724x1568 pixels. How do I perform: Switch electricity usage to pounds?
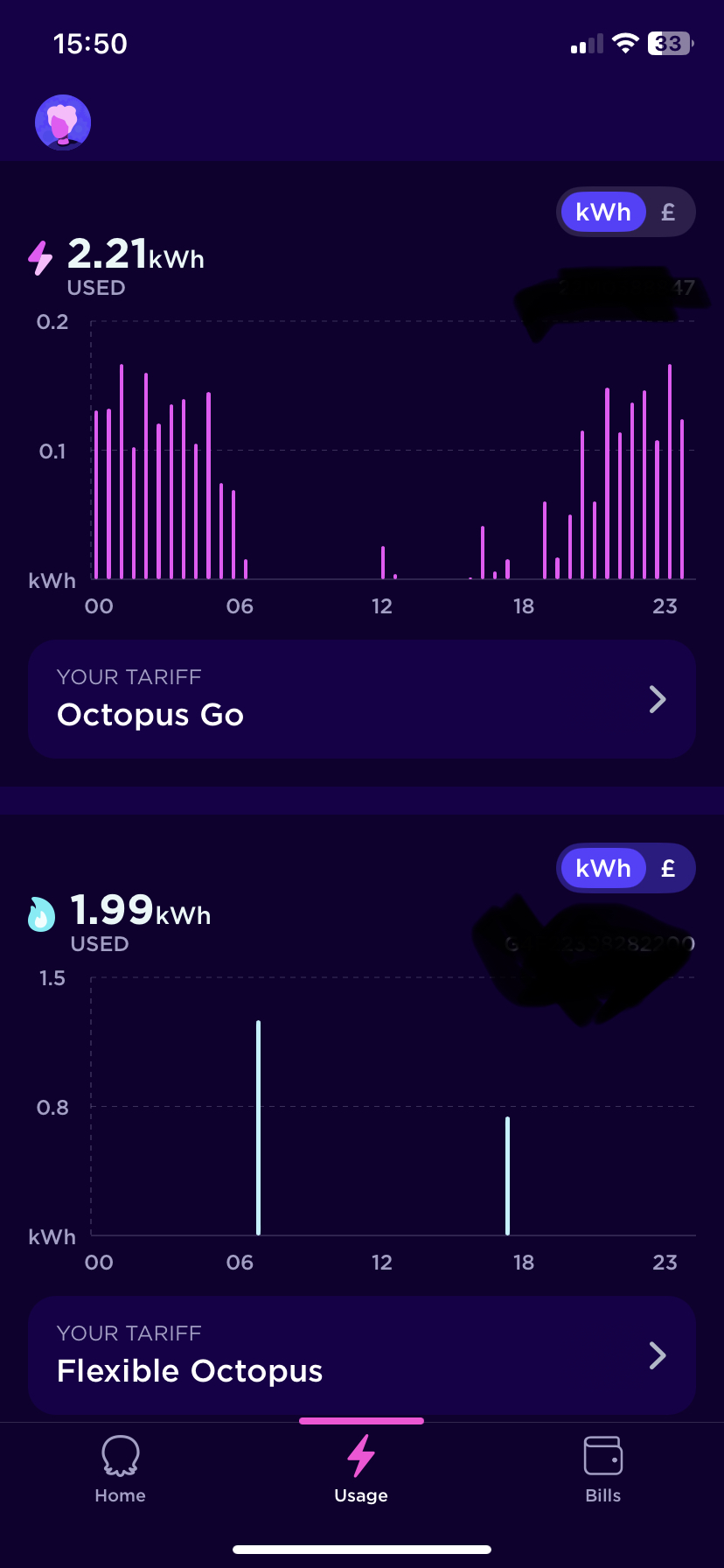pyautogui.click(x=668, y=213)
